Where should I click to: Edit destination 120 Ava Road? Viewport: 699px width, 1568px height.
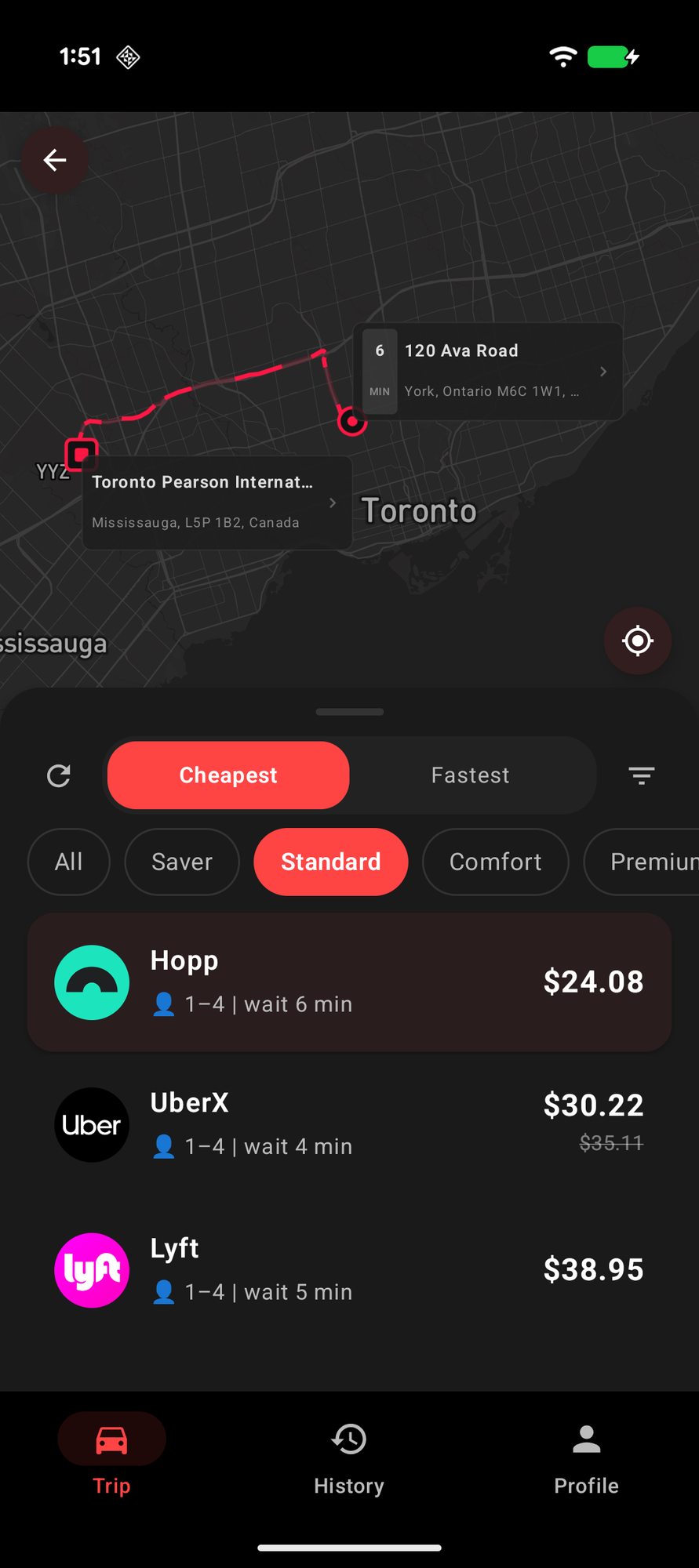(488, 372)
